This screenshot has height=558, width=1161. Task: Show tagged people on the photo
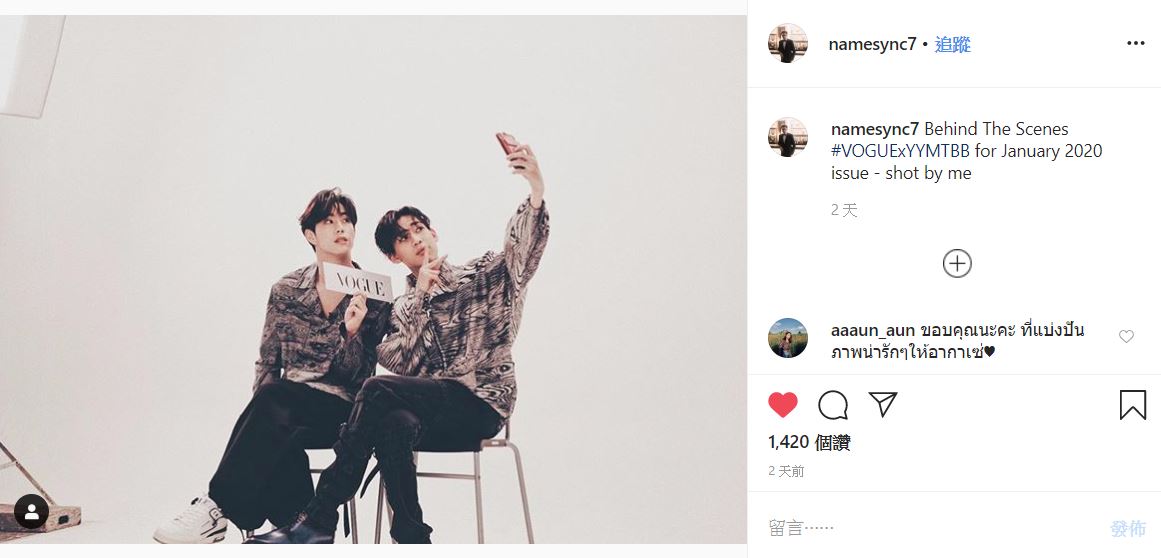(32, 513)
